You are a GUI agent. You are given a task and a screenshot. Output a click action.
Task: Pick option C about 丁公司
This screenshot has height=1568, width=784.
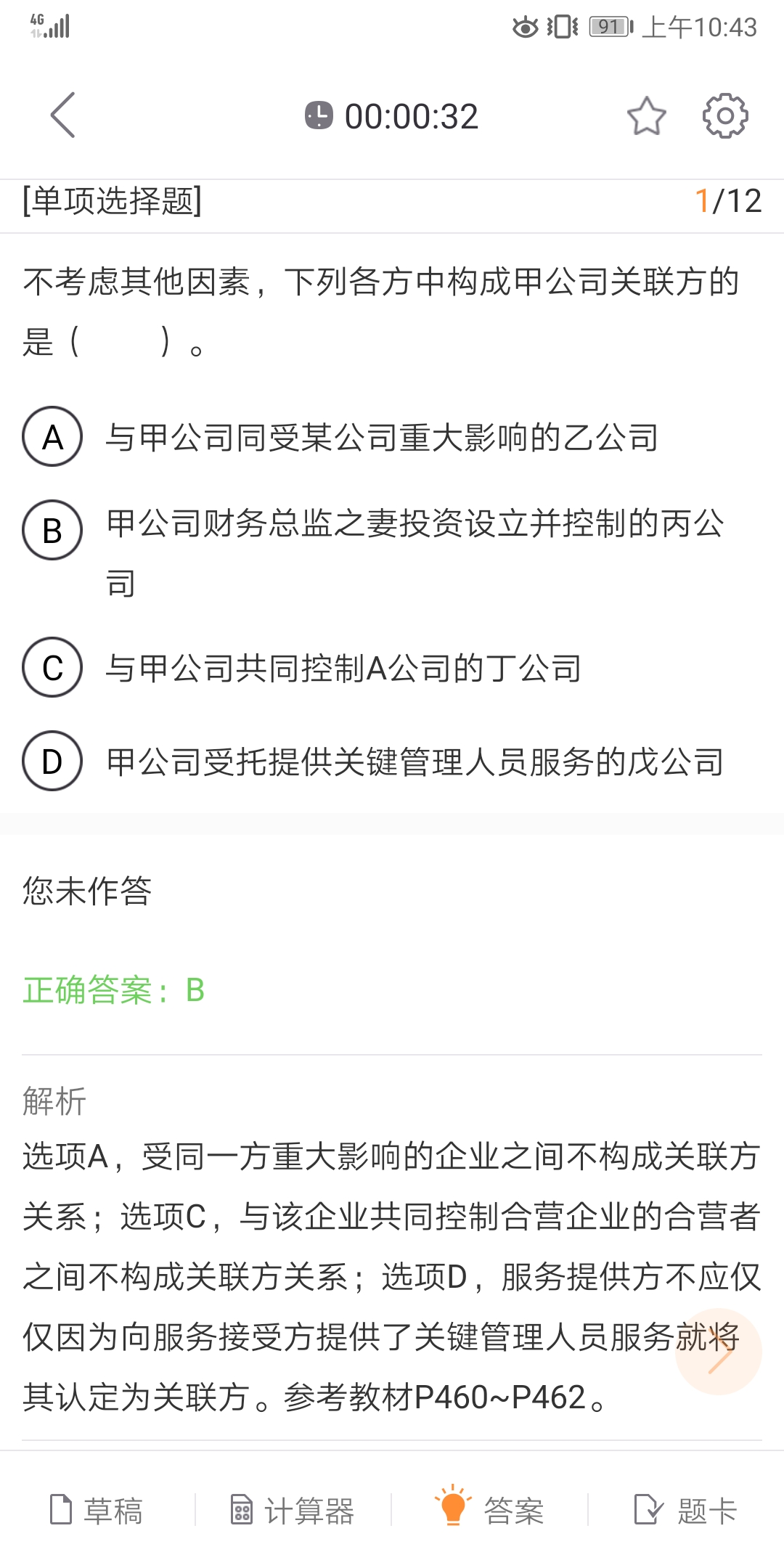(x=52, y=668)
